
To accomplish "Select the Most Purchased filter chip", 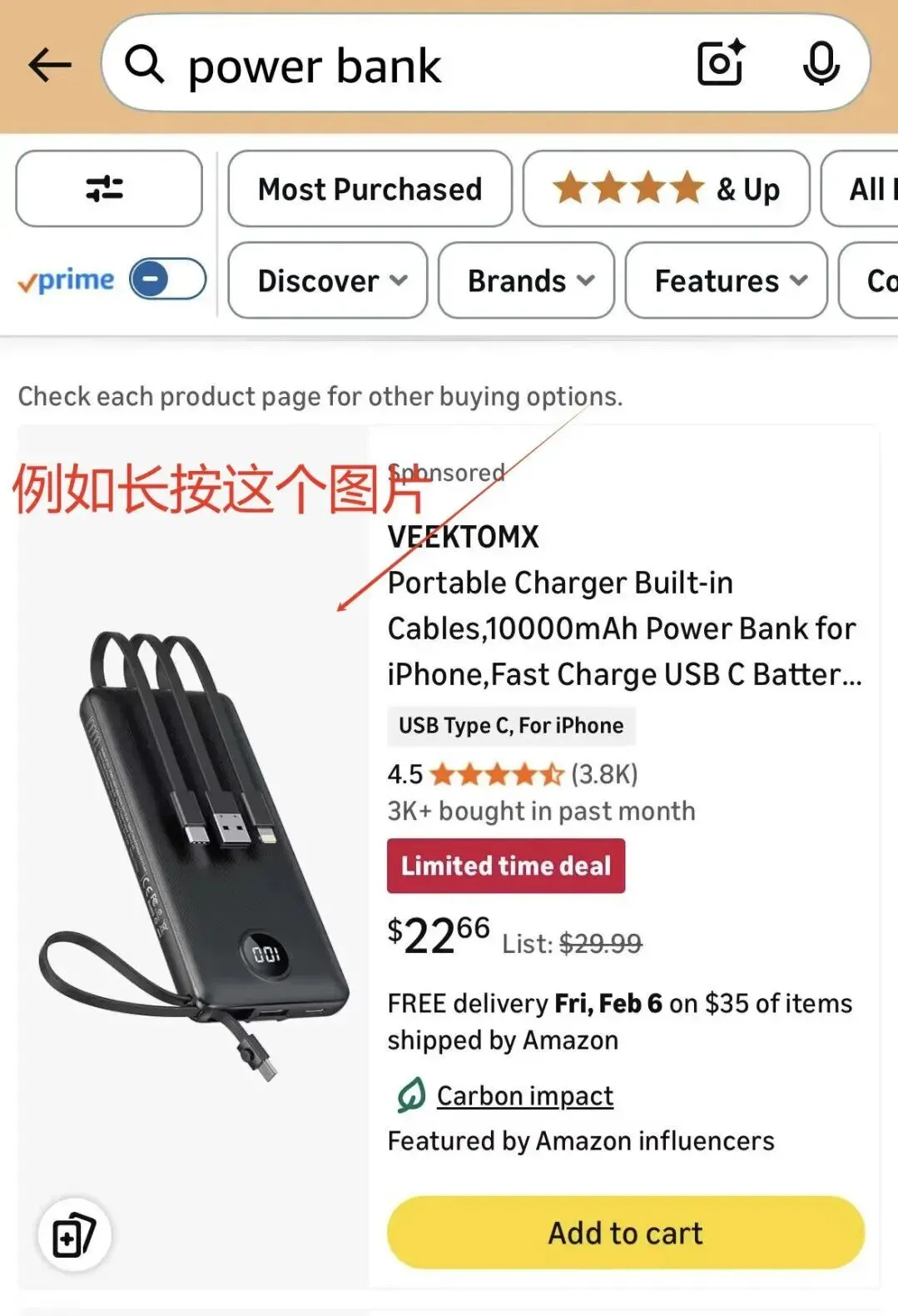I will coord(370,189).
